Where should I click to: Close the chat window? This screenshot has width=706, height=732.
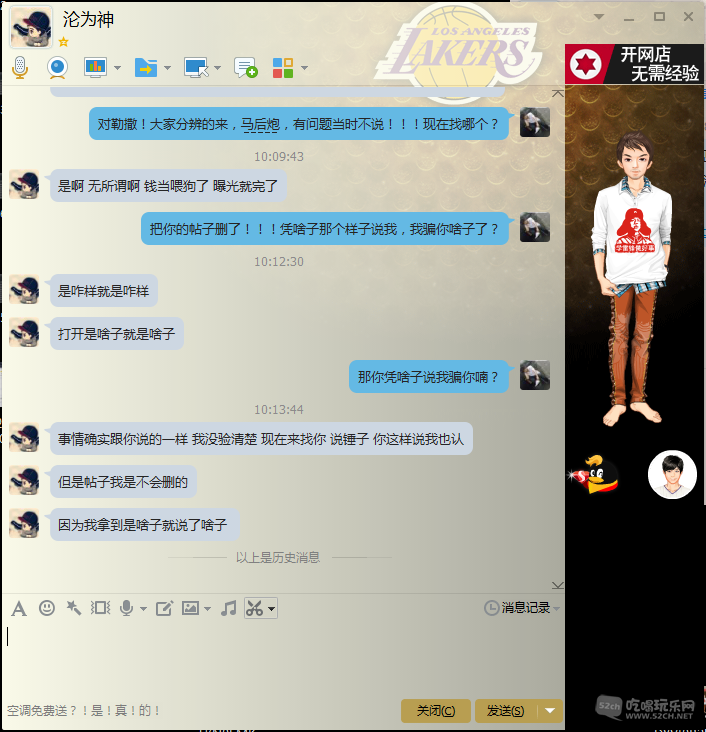[689, 17]
